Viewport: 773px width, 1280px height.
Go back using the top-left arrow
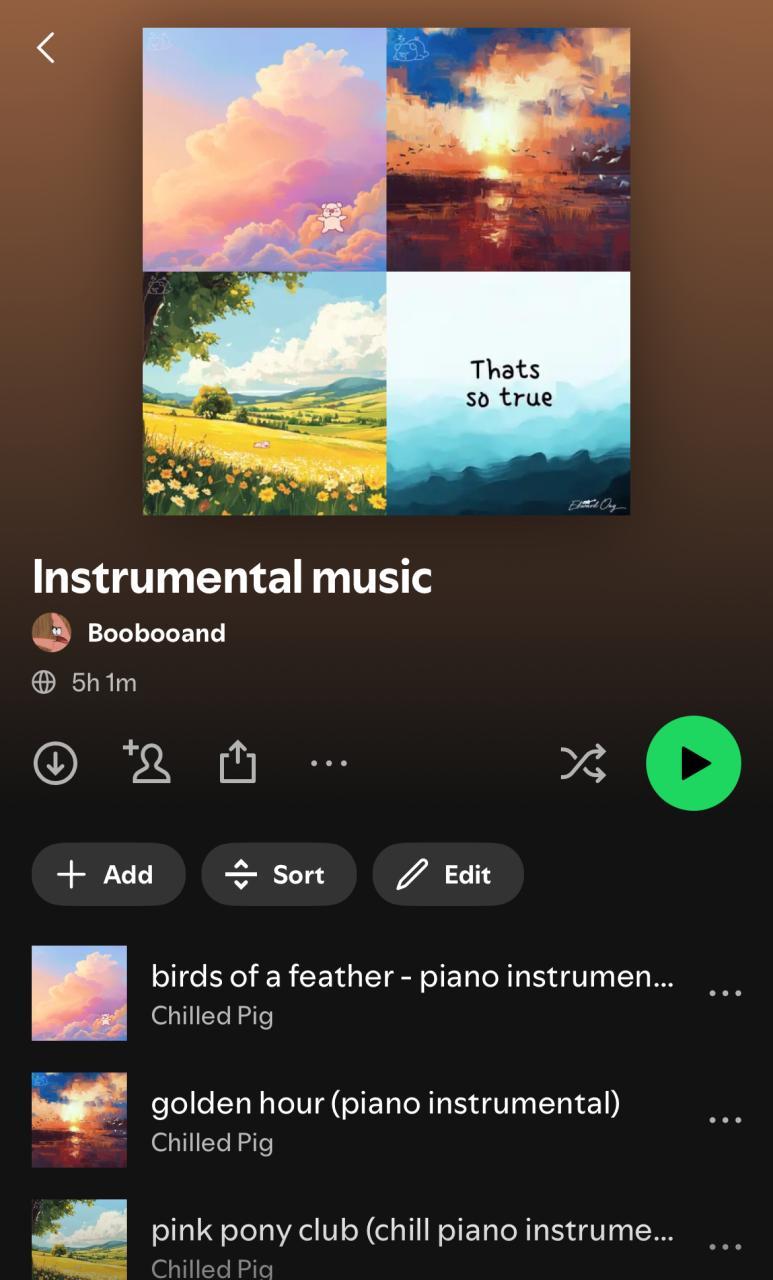click(x=45, y=47)
